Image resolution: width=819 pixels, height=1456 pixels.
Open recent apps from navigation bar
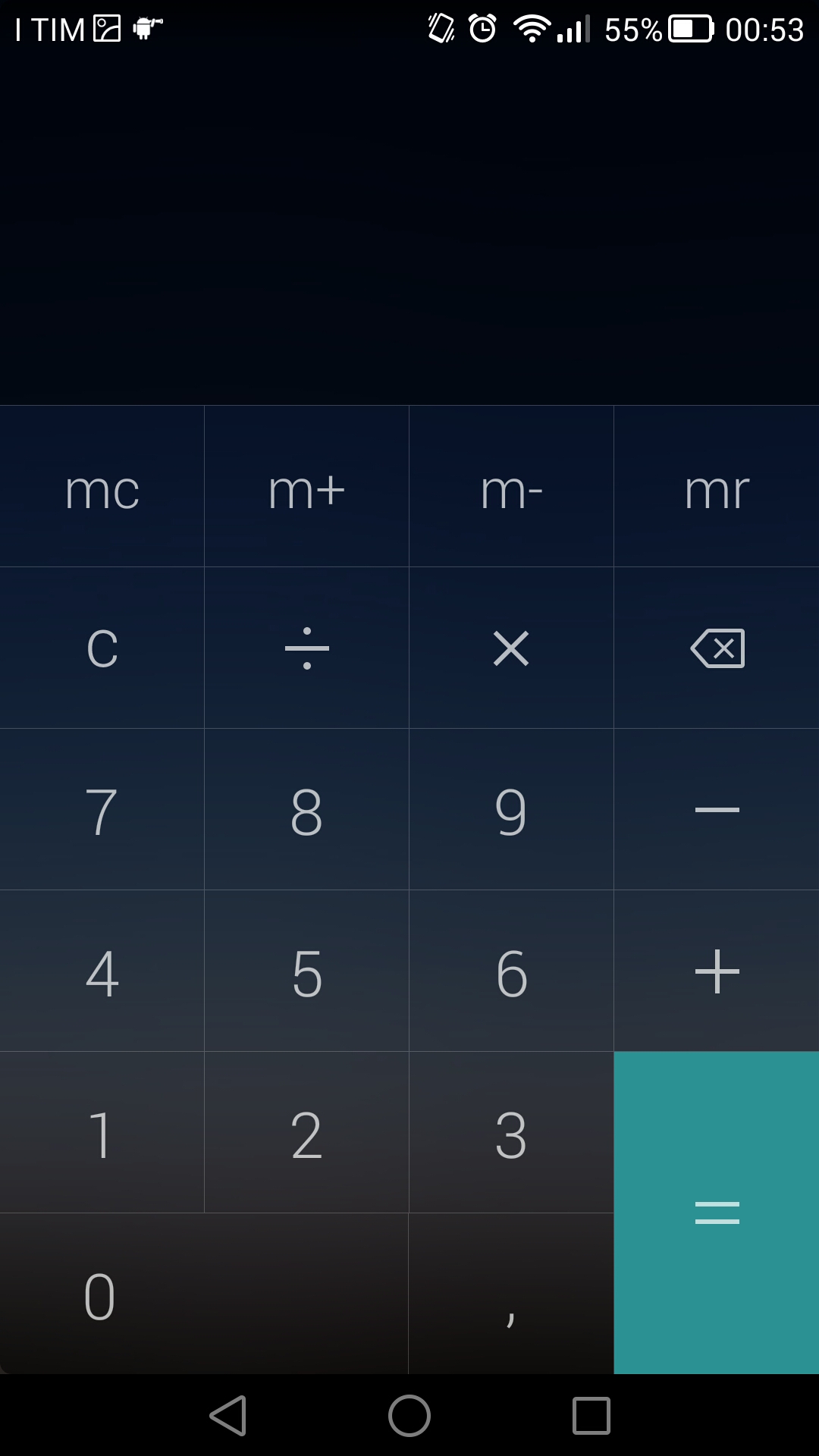pos(591,1415)
